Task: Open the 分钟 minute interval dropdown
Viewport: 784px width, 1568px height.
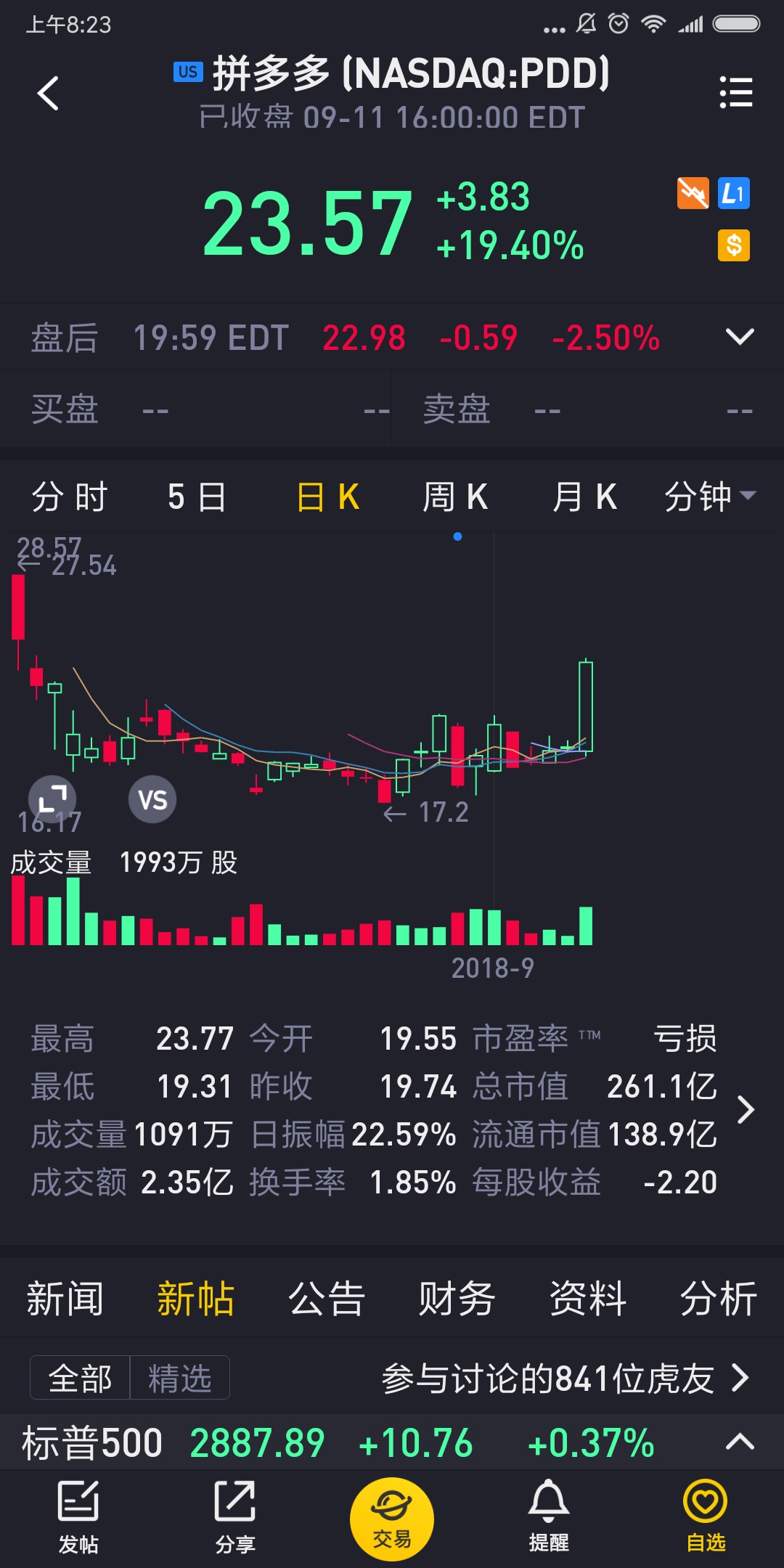Action: click(x=711, y=497)
